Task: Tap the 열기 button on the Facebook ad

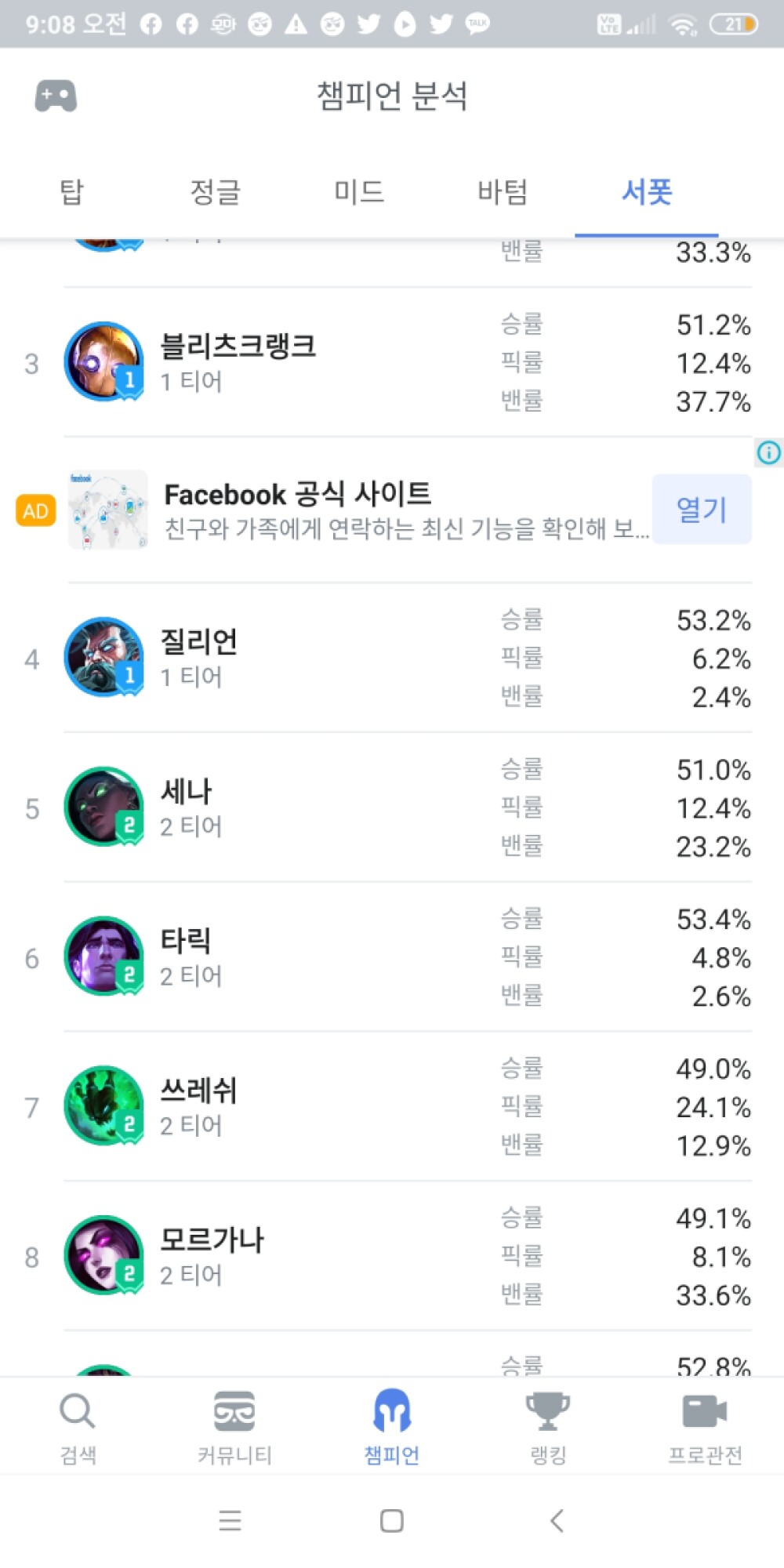Action: coord(702,509)
